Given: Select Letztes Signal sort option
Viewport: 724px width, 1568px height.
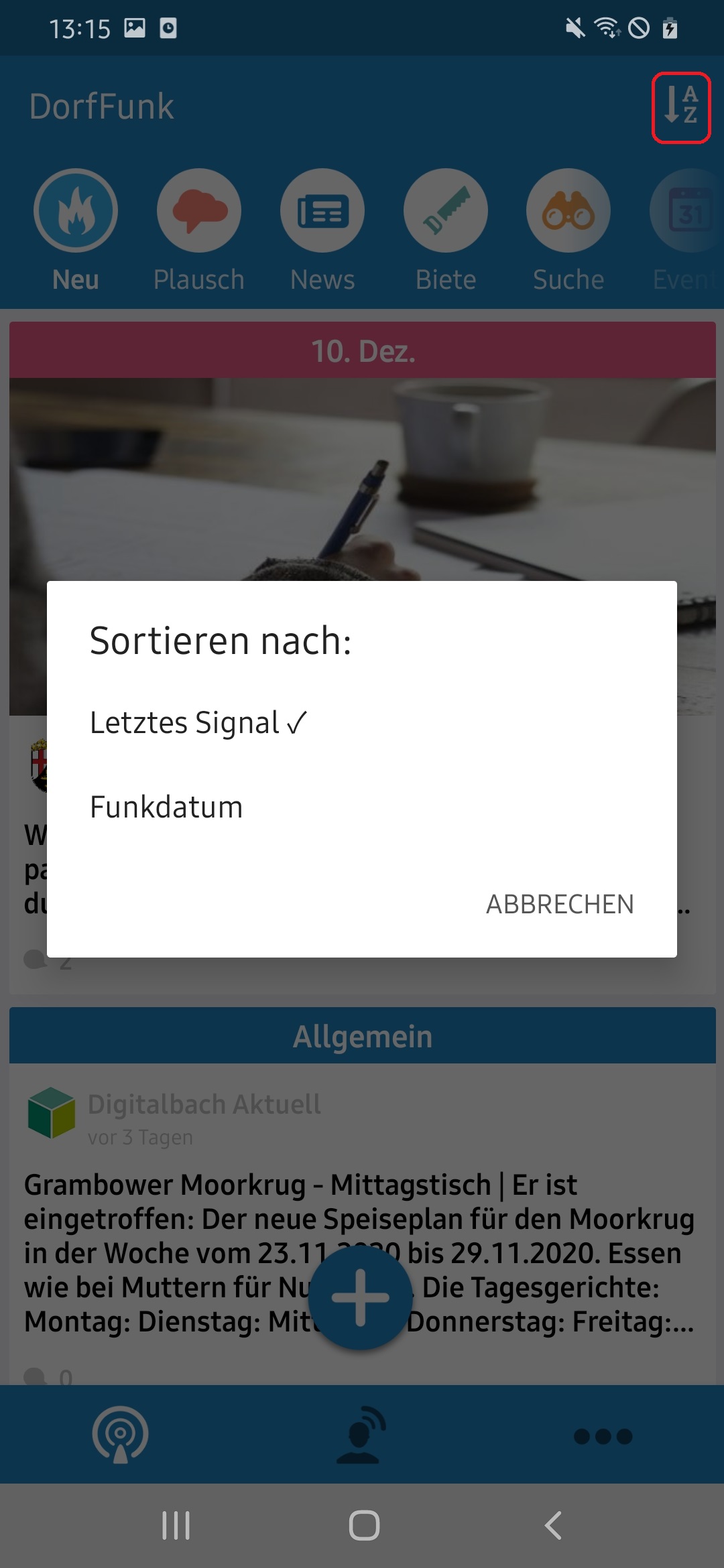Looking at the screenshot, I should pyautogui.click(x=198, y=723).
